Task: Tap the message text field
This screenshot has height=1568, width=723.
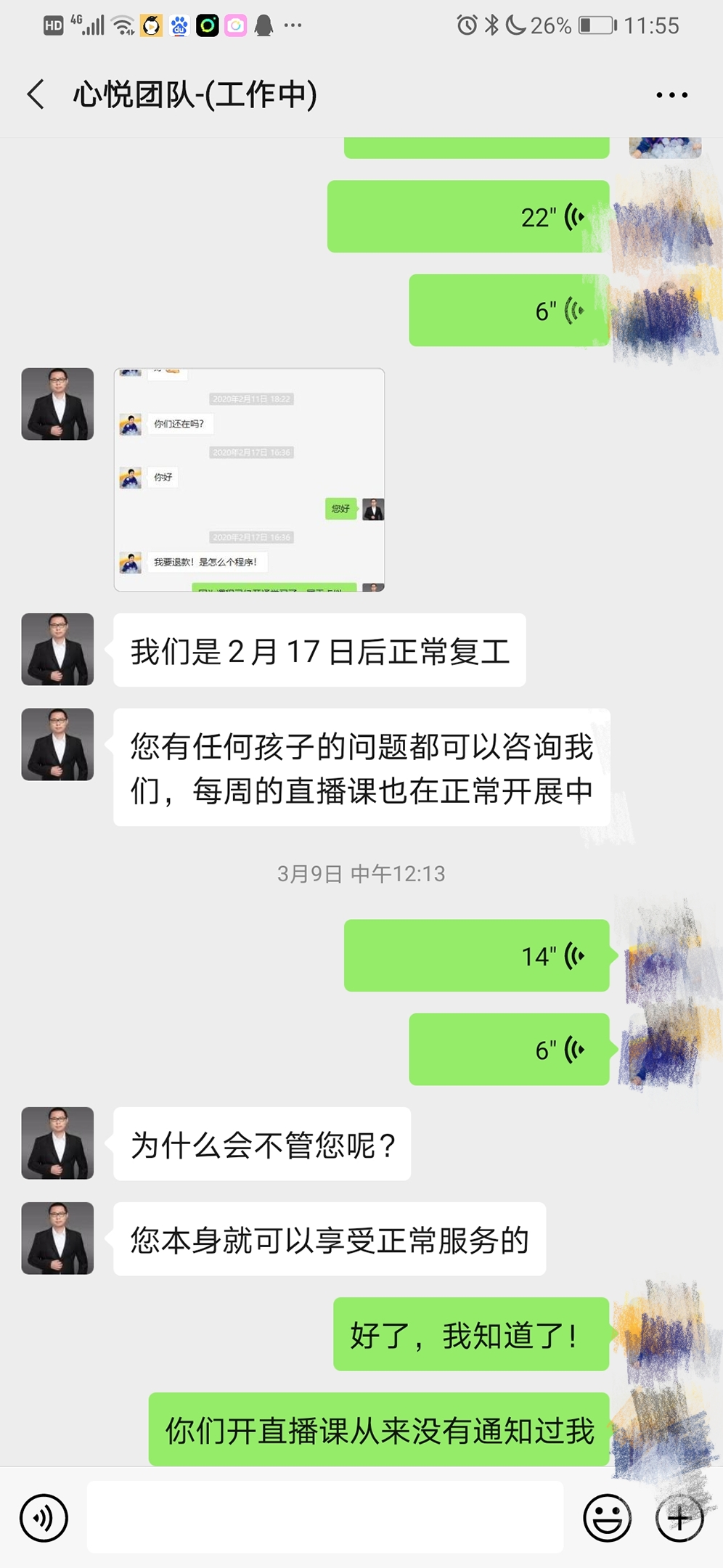Action: 325,1517
